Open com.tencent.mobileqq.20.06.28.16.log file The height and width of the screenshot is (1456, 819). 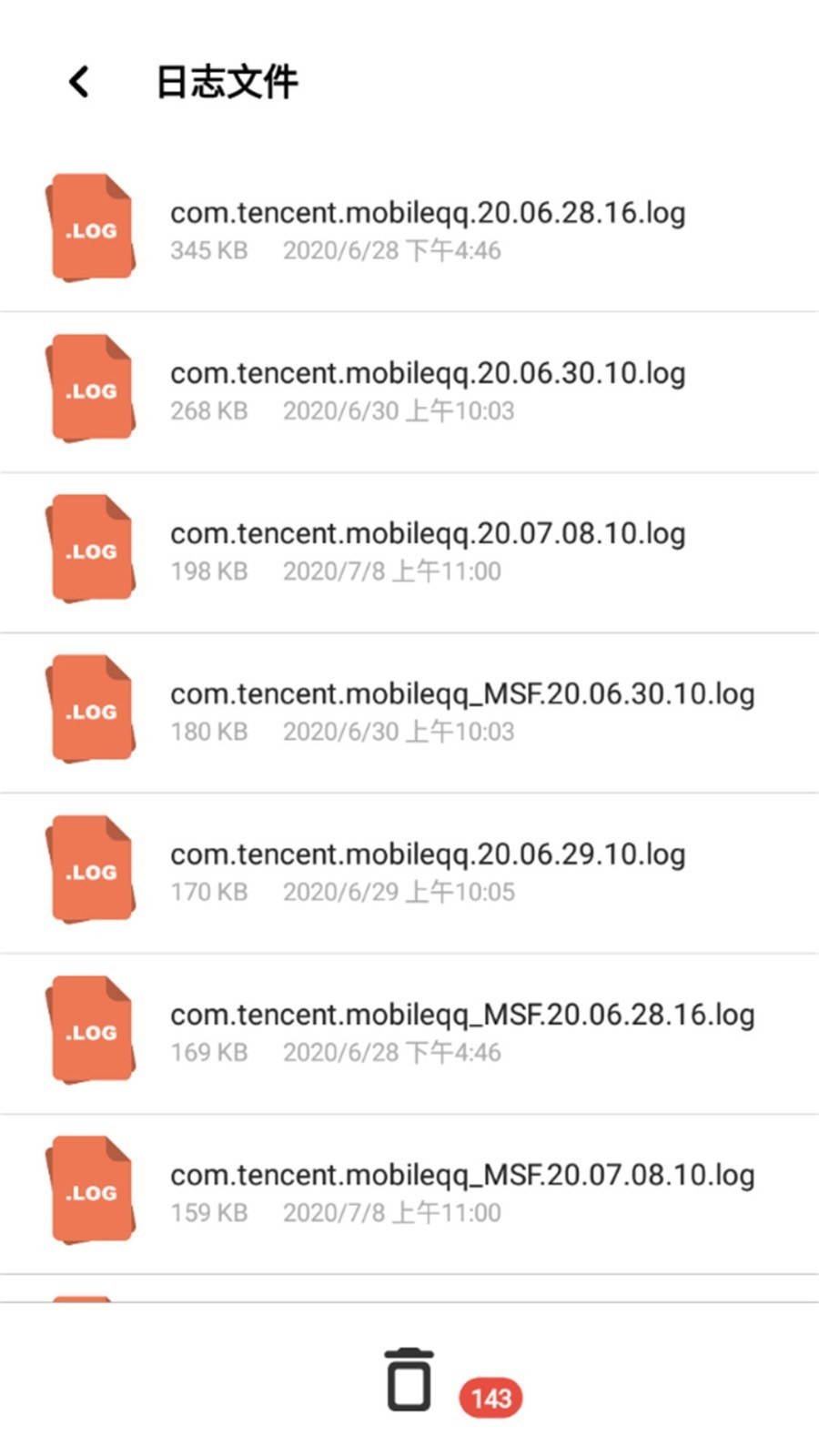pyautogui.click(x=427, y=228)
